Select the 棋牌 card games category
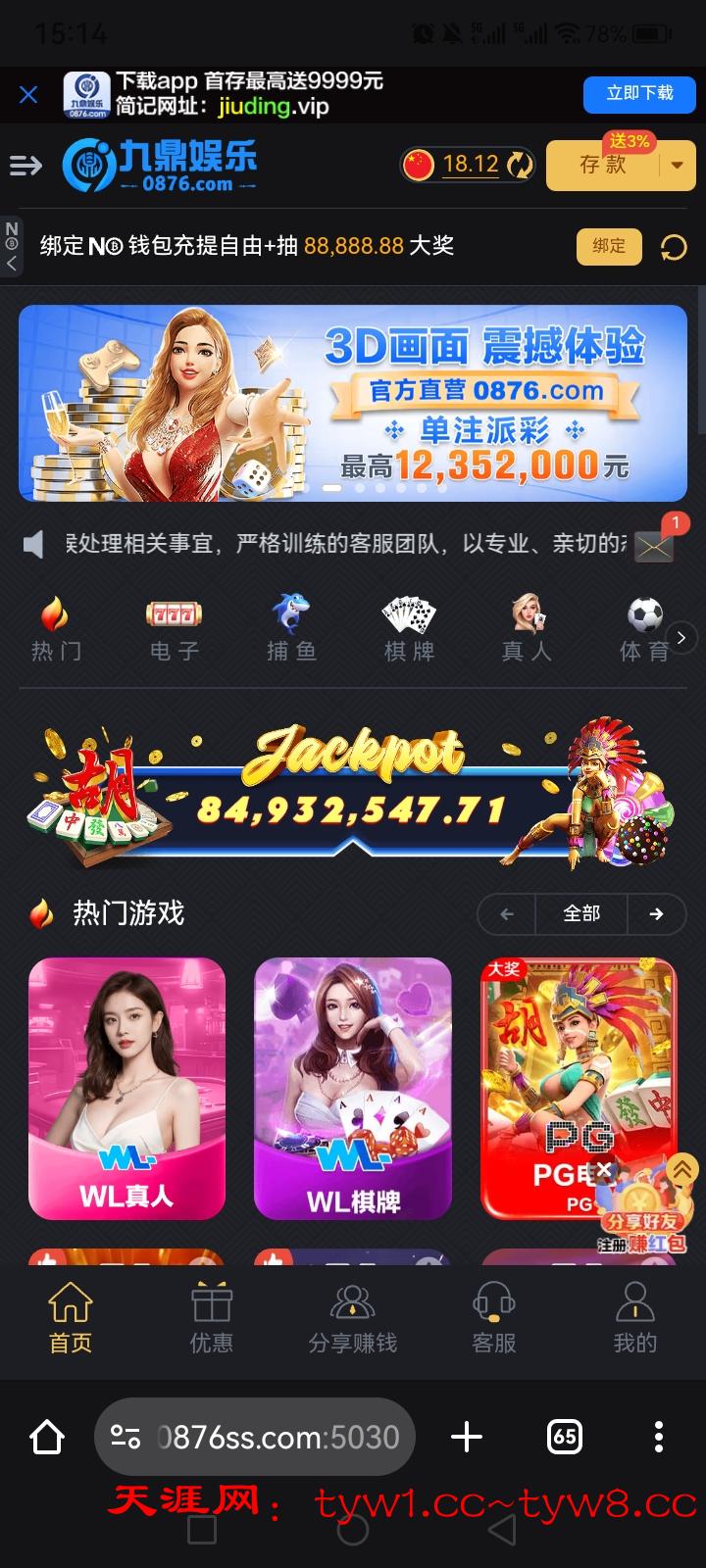Viewport: 706px width, 1568px height. pyautogui.click(x=409, y=629)
